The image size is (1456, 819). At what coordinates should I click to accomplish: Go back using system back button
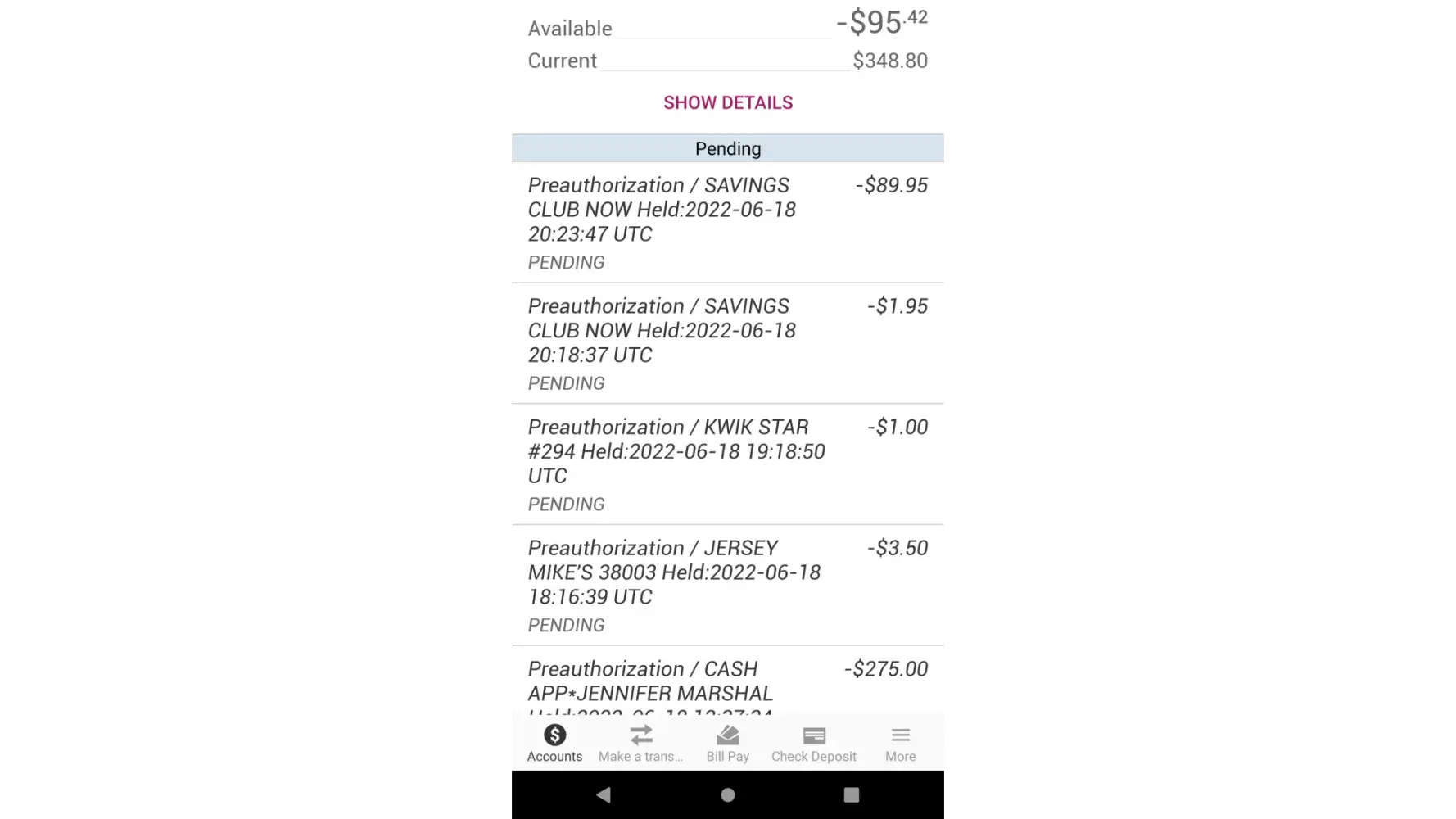[604, 794]
